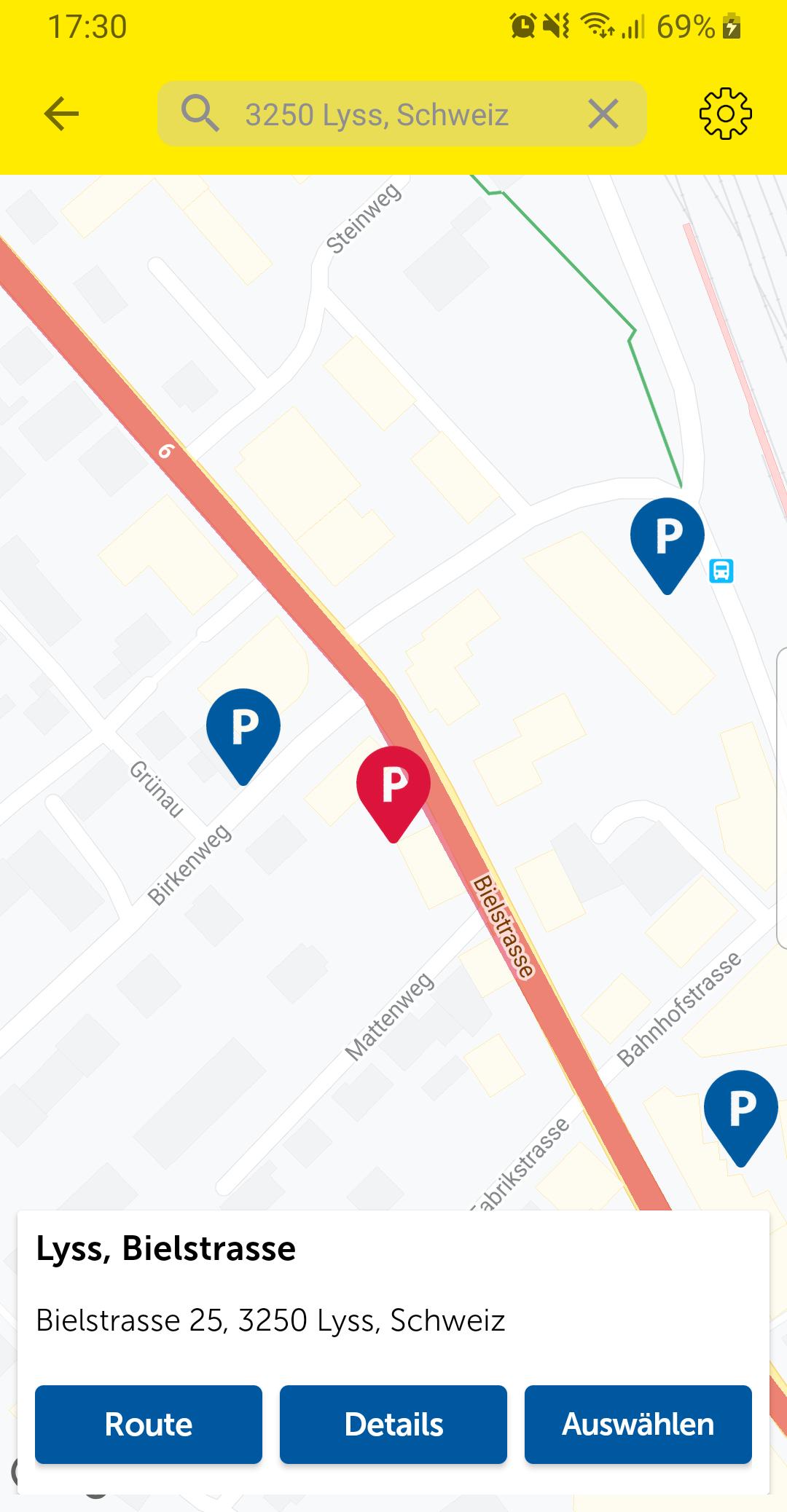Tap the search field showing 3250 Lyss
Viewport: 787px width, 1512px height.
[402, 114]
